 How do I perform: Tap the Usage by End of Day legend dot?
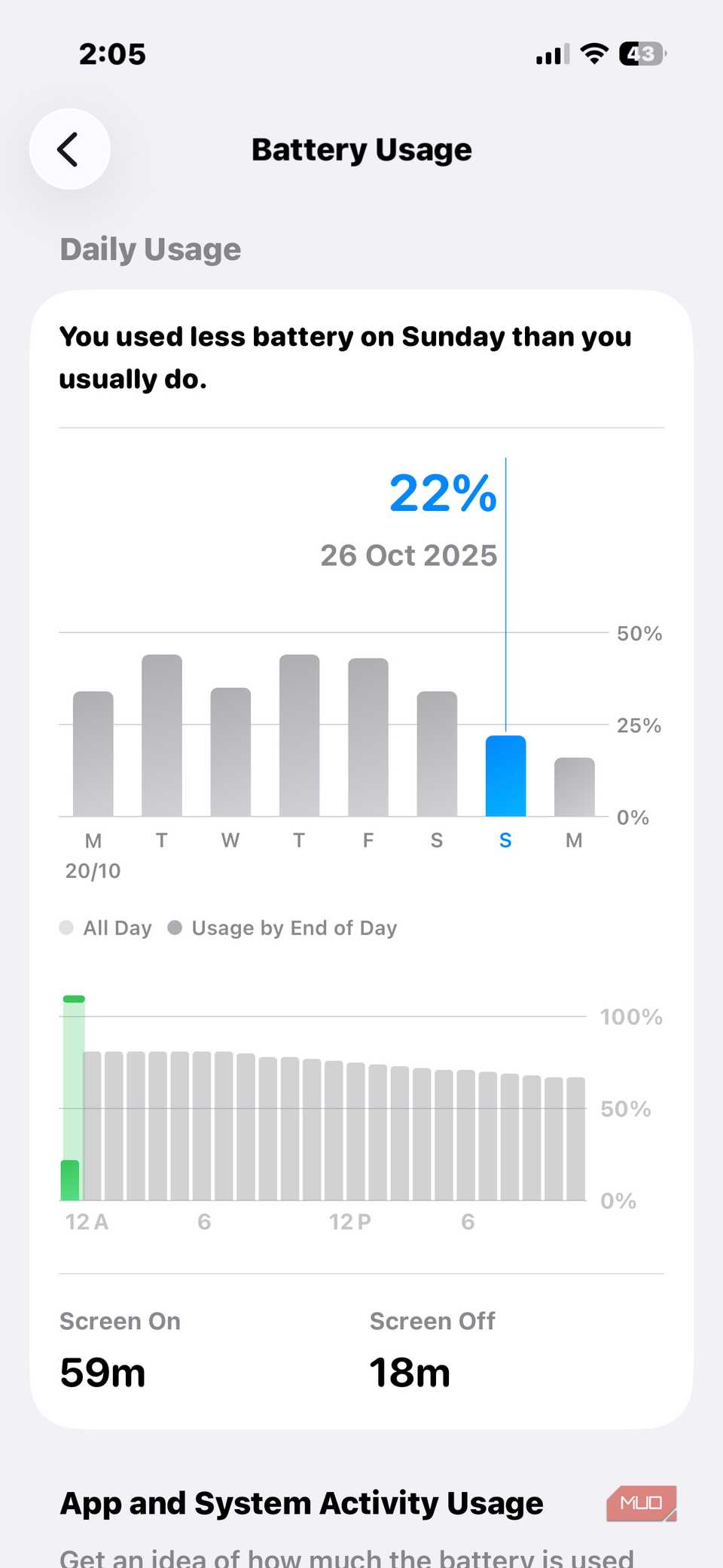tap(175, 928)
